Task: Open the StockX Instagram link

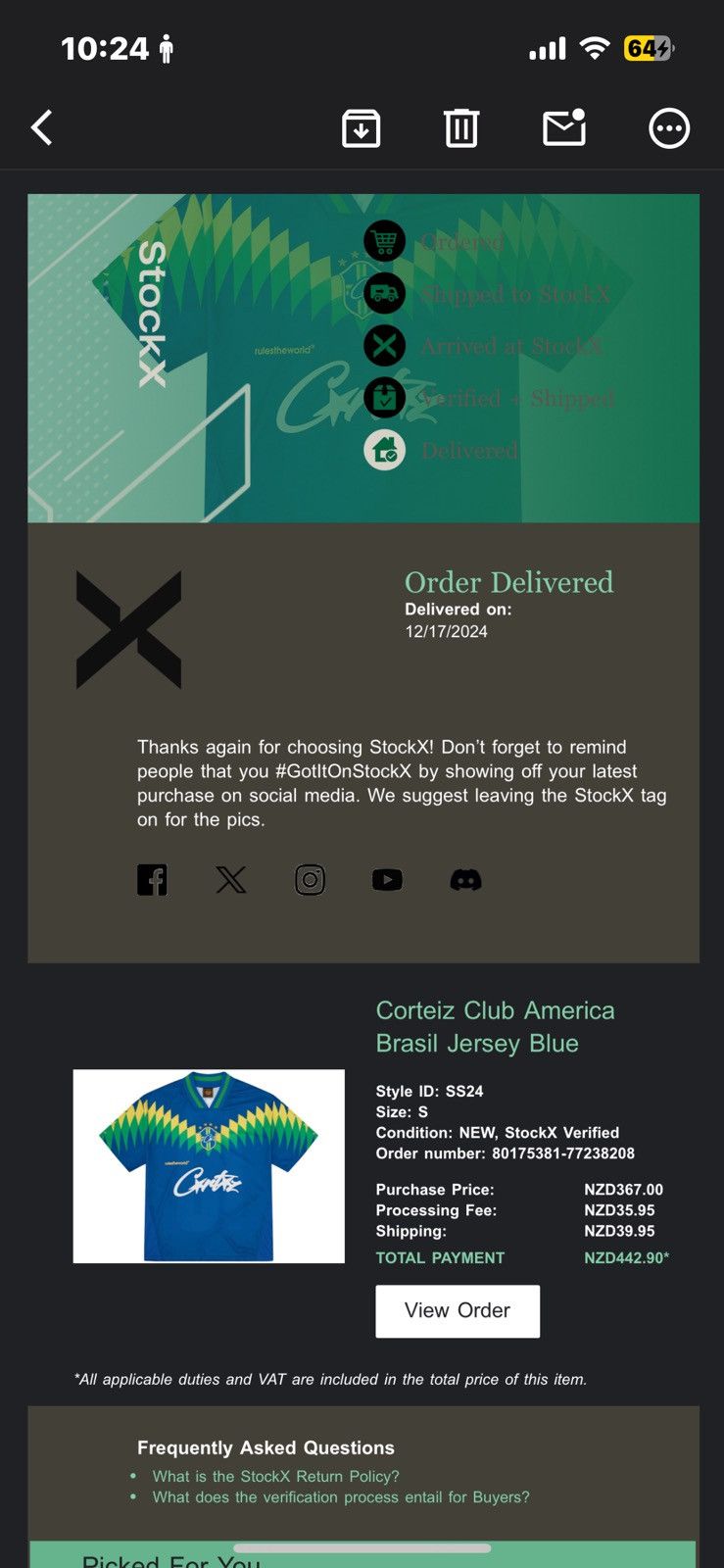Action: pos(310,880)
